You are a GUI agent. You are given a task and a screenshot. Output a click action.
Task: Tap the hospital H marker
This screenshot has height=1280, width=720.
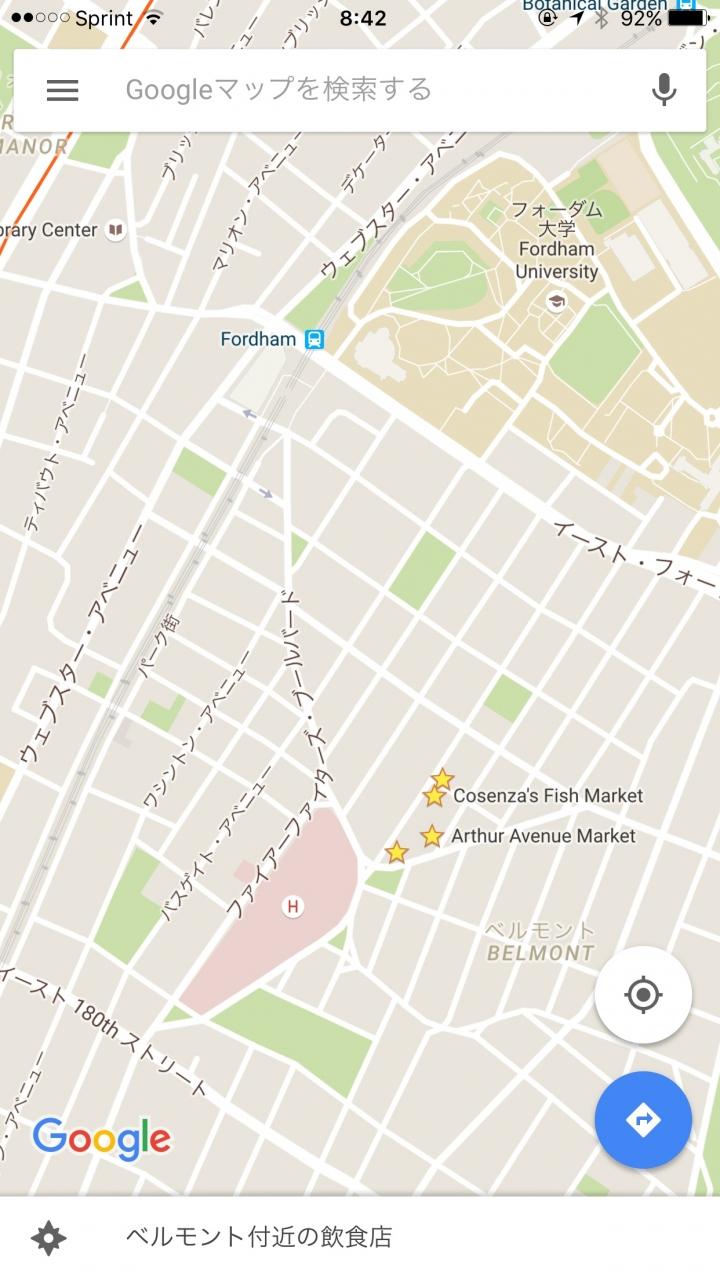(292, 907)
